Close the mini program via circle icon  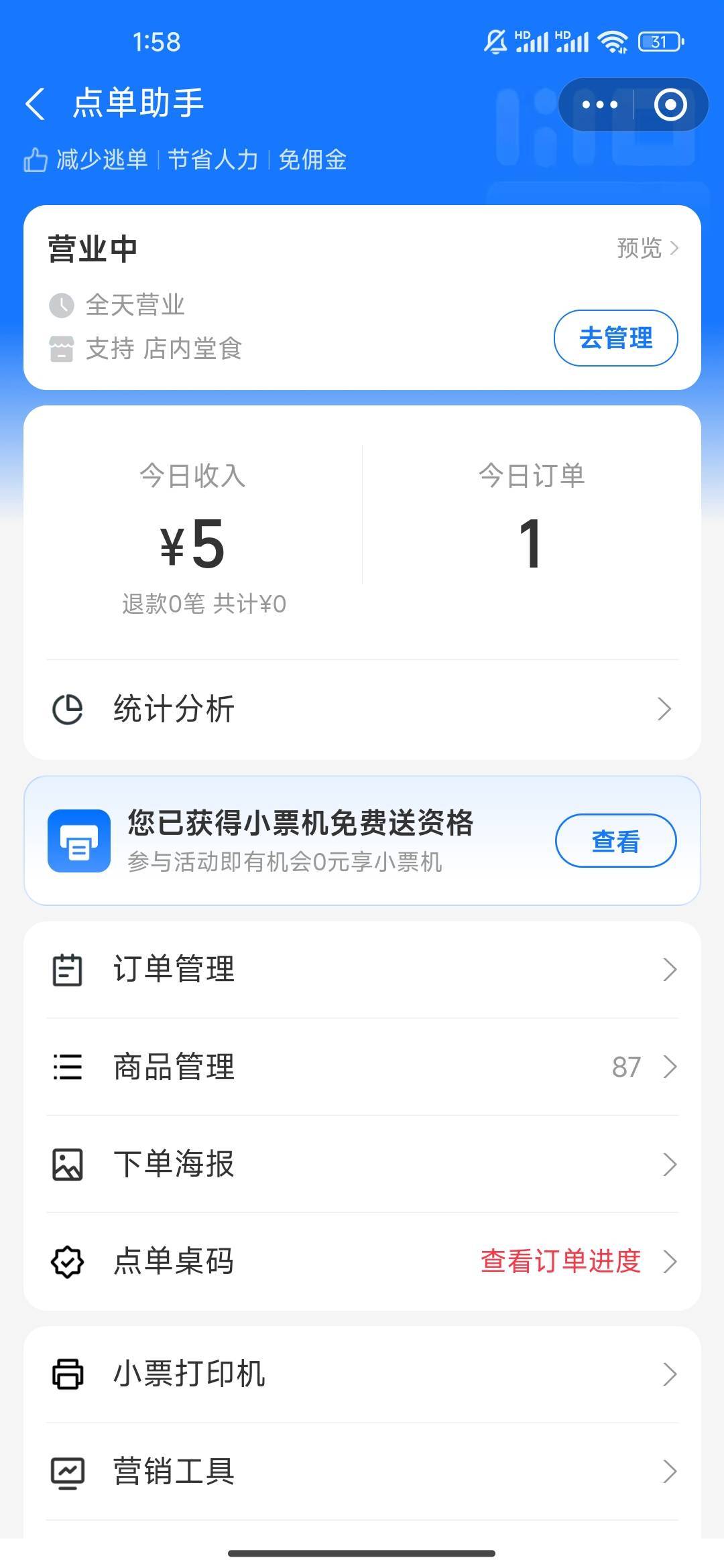click(x=670, y=105)
